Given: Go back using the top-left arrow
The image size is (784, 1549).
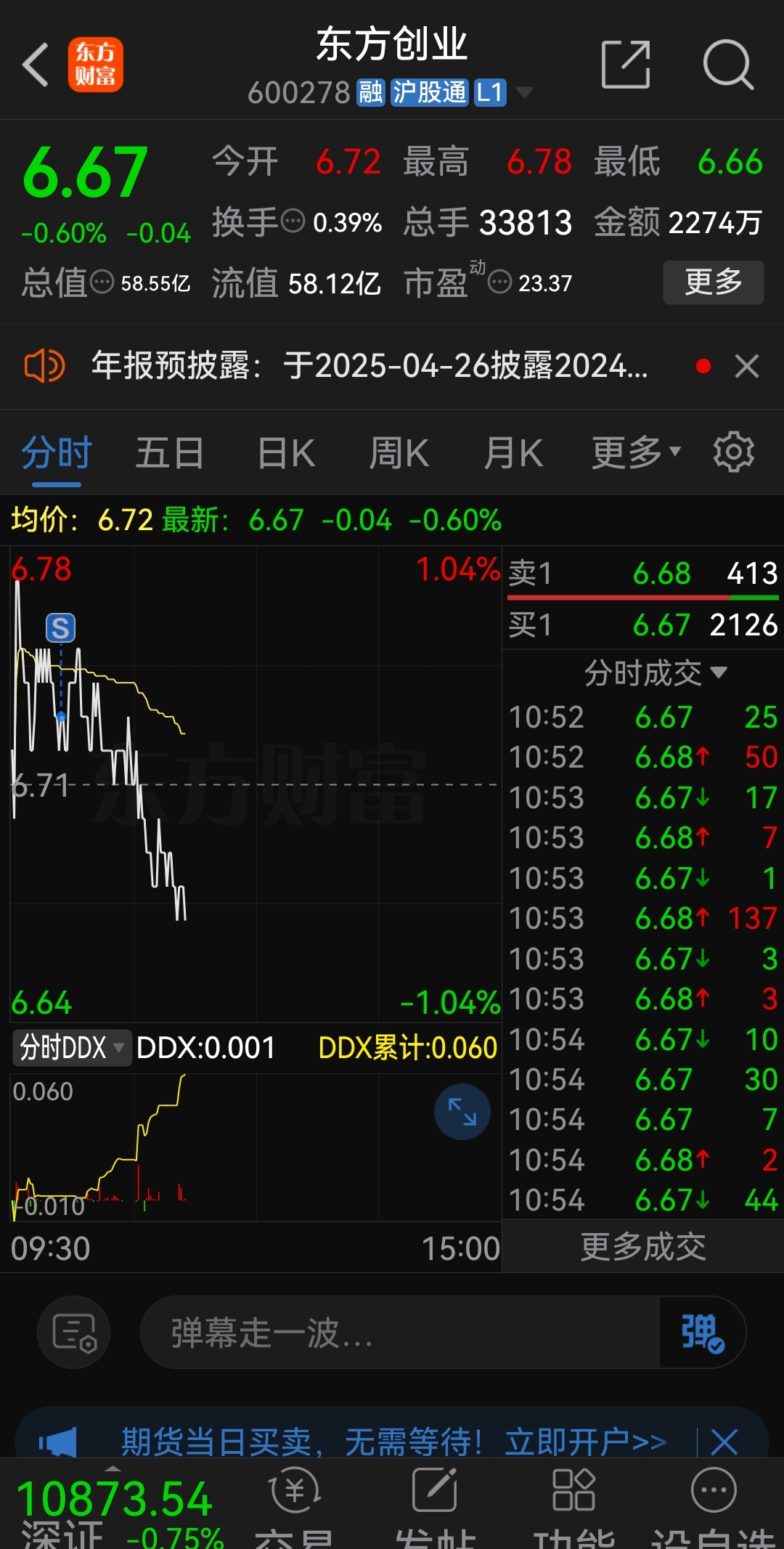Looking at the screenshot, I should [x=36, y=65].
